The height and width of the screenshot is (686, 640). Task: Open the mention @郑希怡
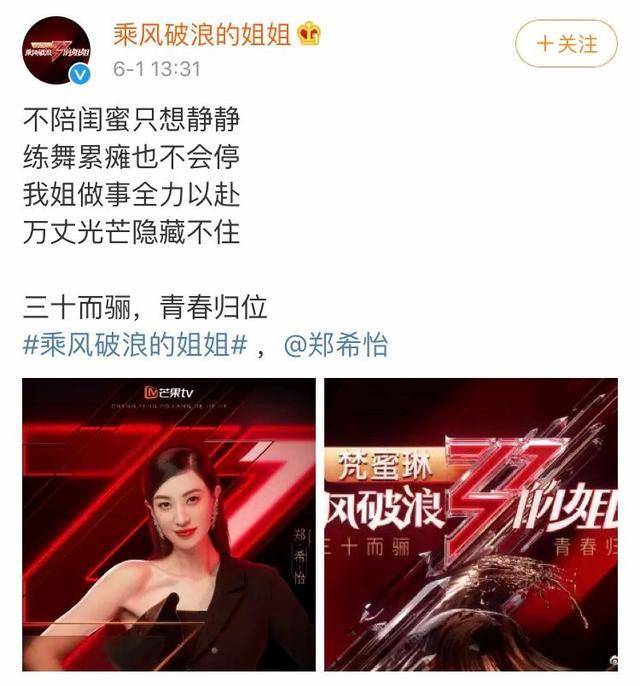(336, 346)
